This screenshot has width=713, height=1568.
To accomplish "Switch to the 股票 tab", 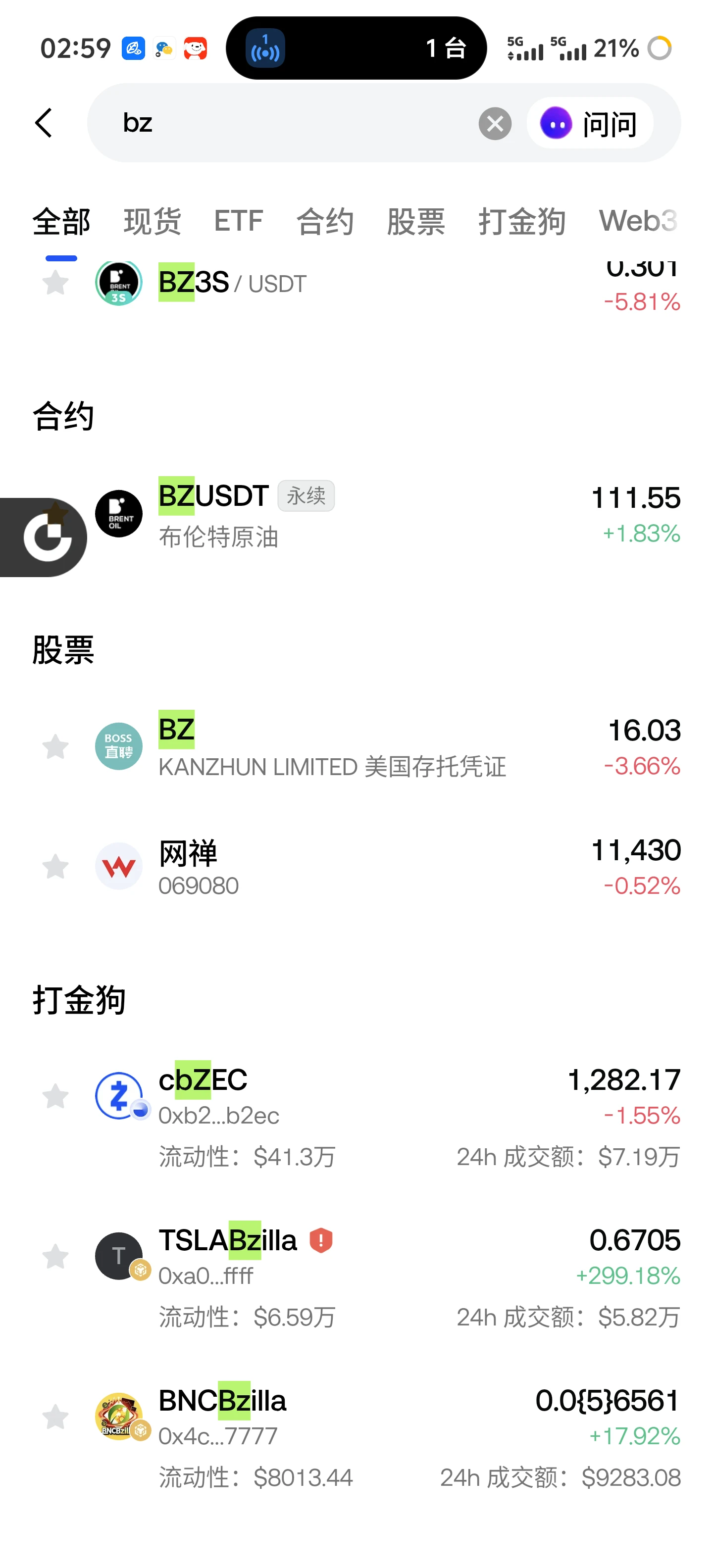I will coord(416,221).
